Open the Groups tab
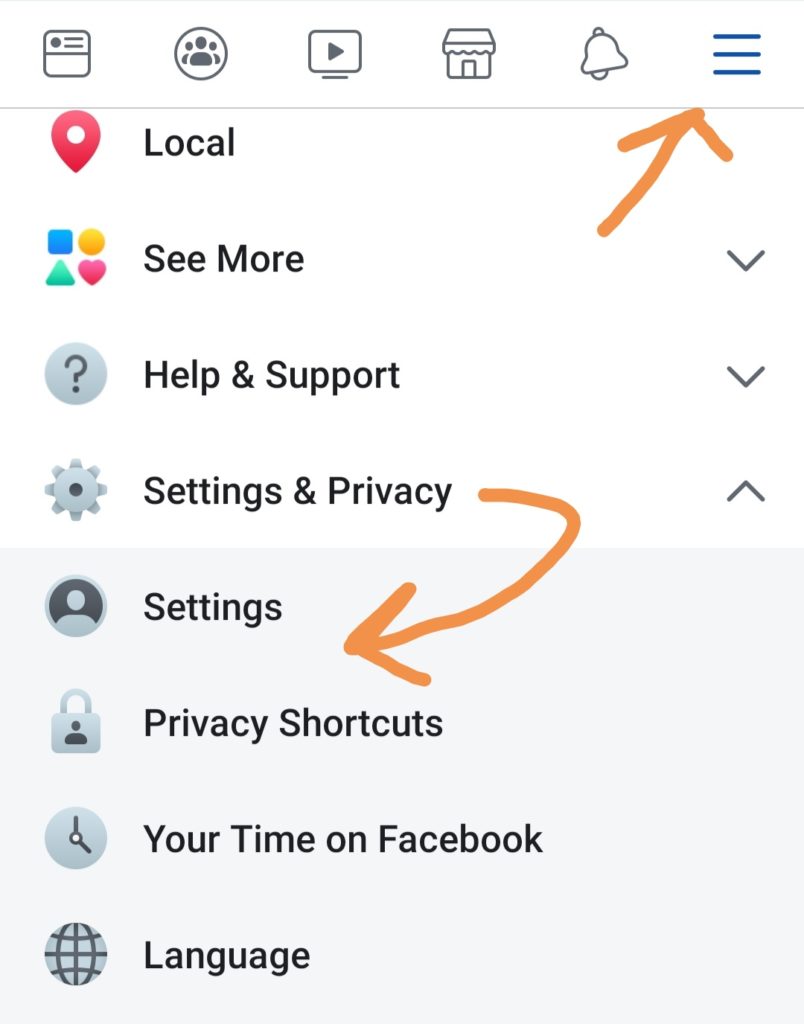Screen dimensions: 804x1024 (x=201, y=53)
